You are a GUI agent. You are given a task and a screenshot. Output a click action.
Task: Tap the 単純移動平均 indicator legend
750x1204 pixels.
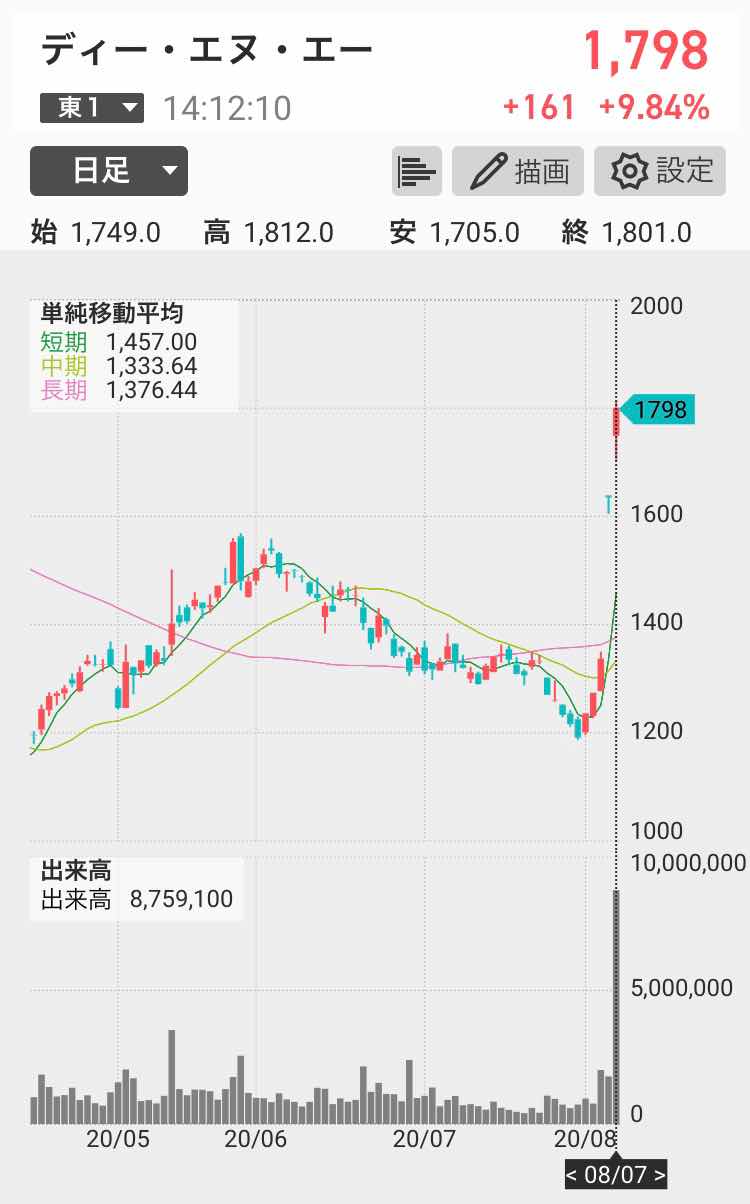pyautogui.click(x=135, y=354)
